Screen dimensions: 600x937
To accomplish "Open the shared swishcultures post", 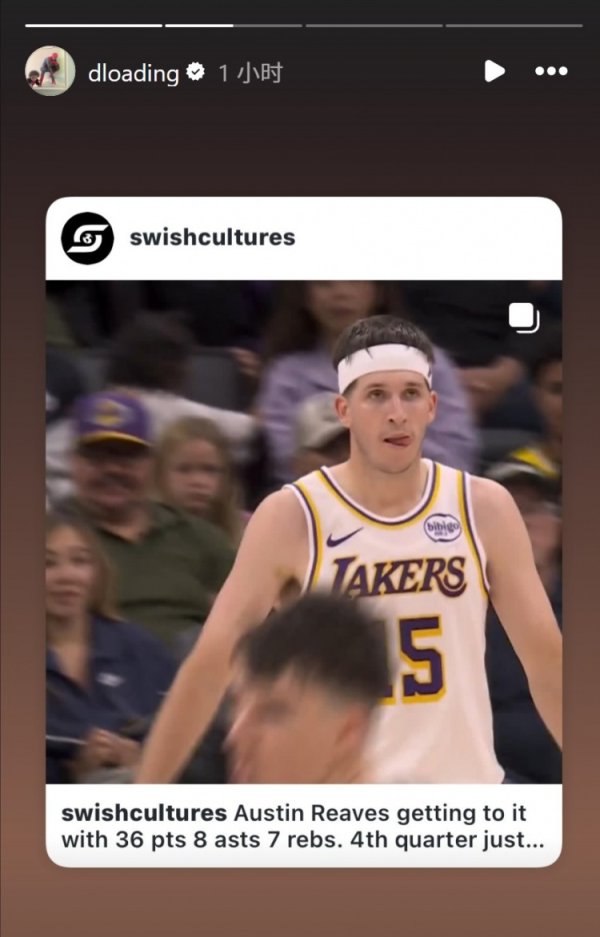I will pos(303,530).
